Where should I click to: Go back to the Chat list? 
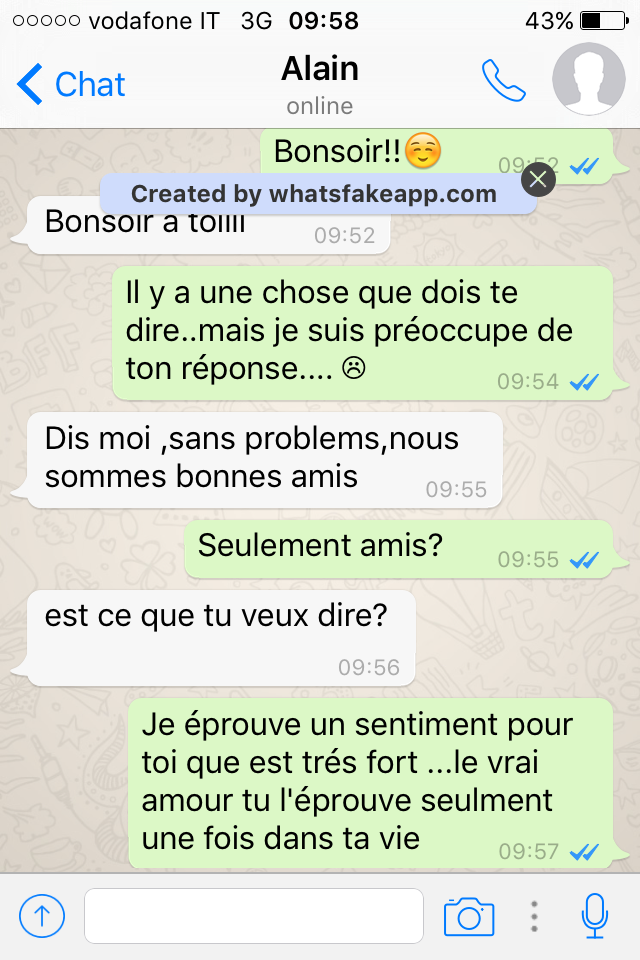[72, 85]
